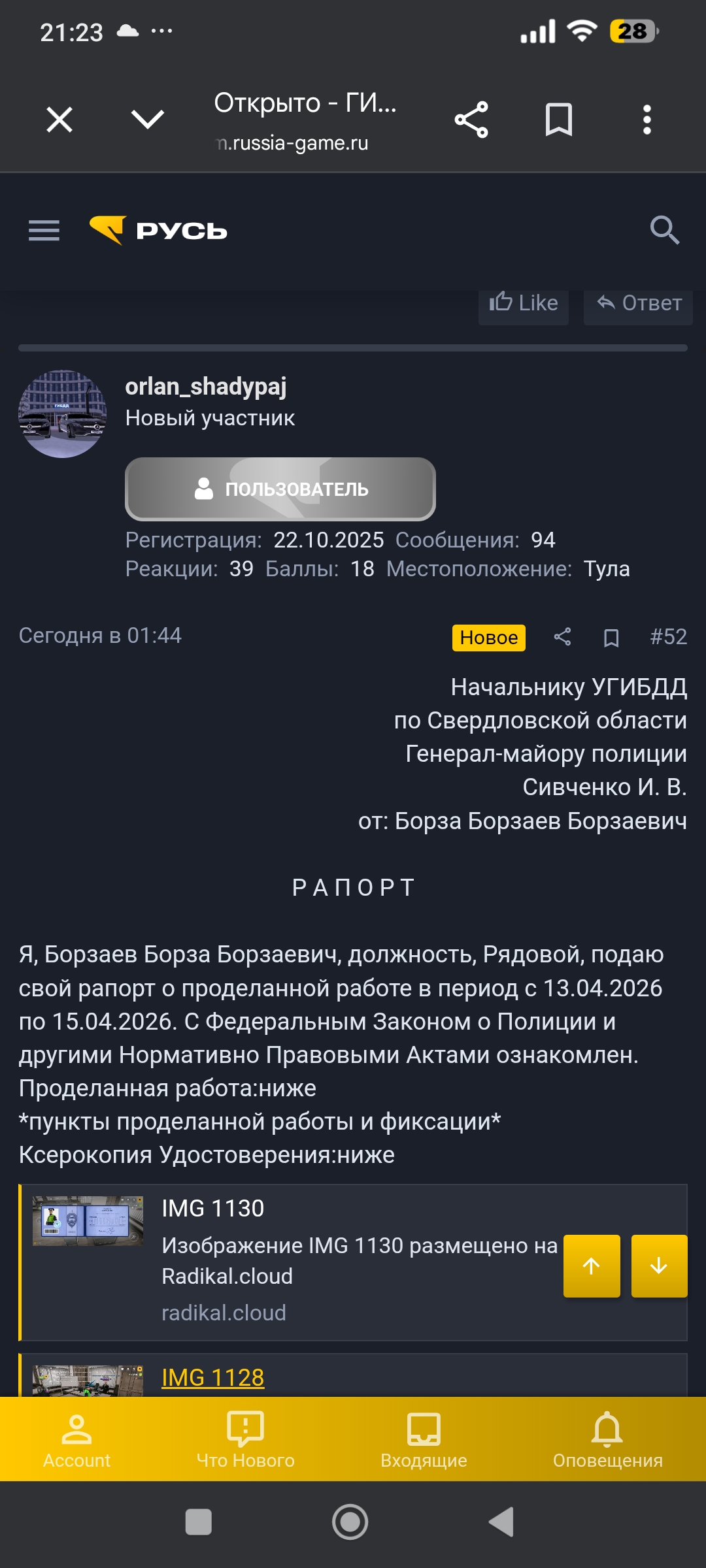The height and width of the screenshot is (1568, 706).
Task: Open the search on the РУСЬ forum
Action: (664, 231)
